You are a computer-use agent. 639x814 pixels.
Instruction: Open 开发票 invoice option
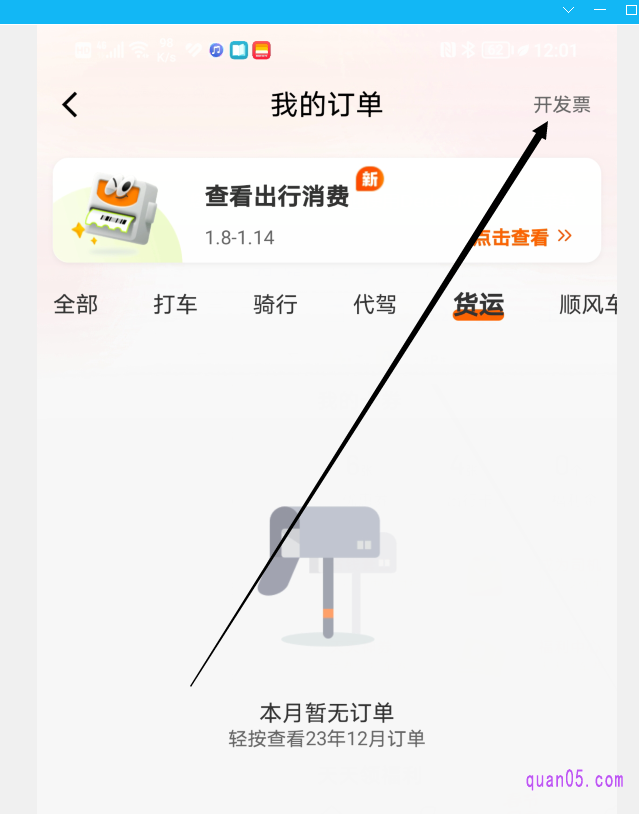[x=561, y=105]
